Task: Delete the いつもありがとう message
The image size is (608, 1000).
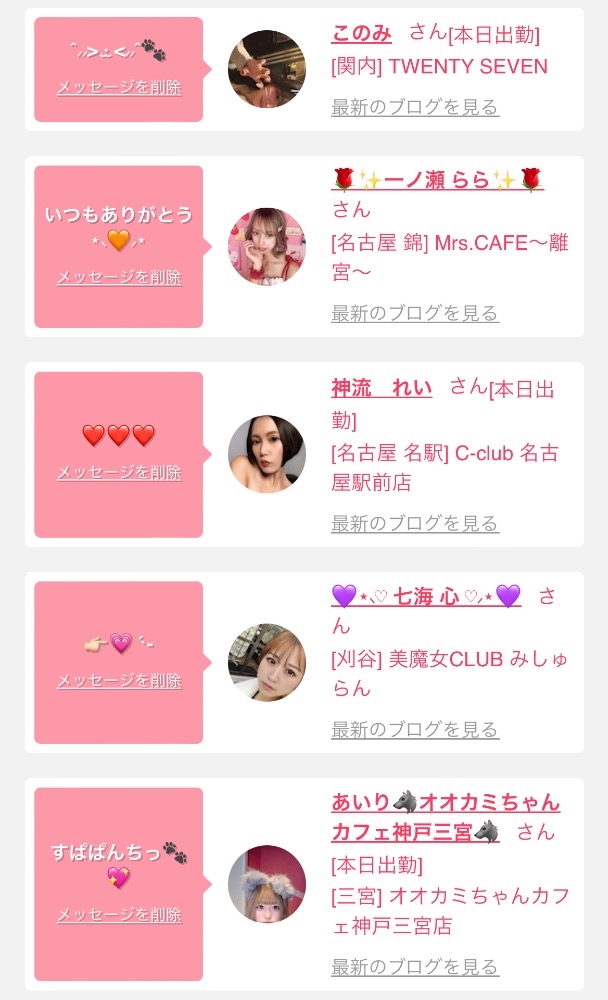Action: pyautogui.click(x=119, y=277)
